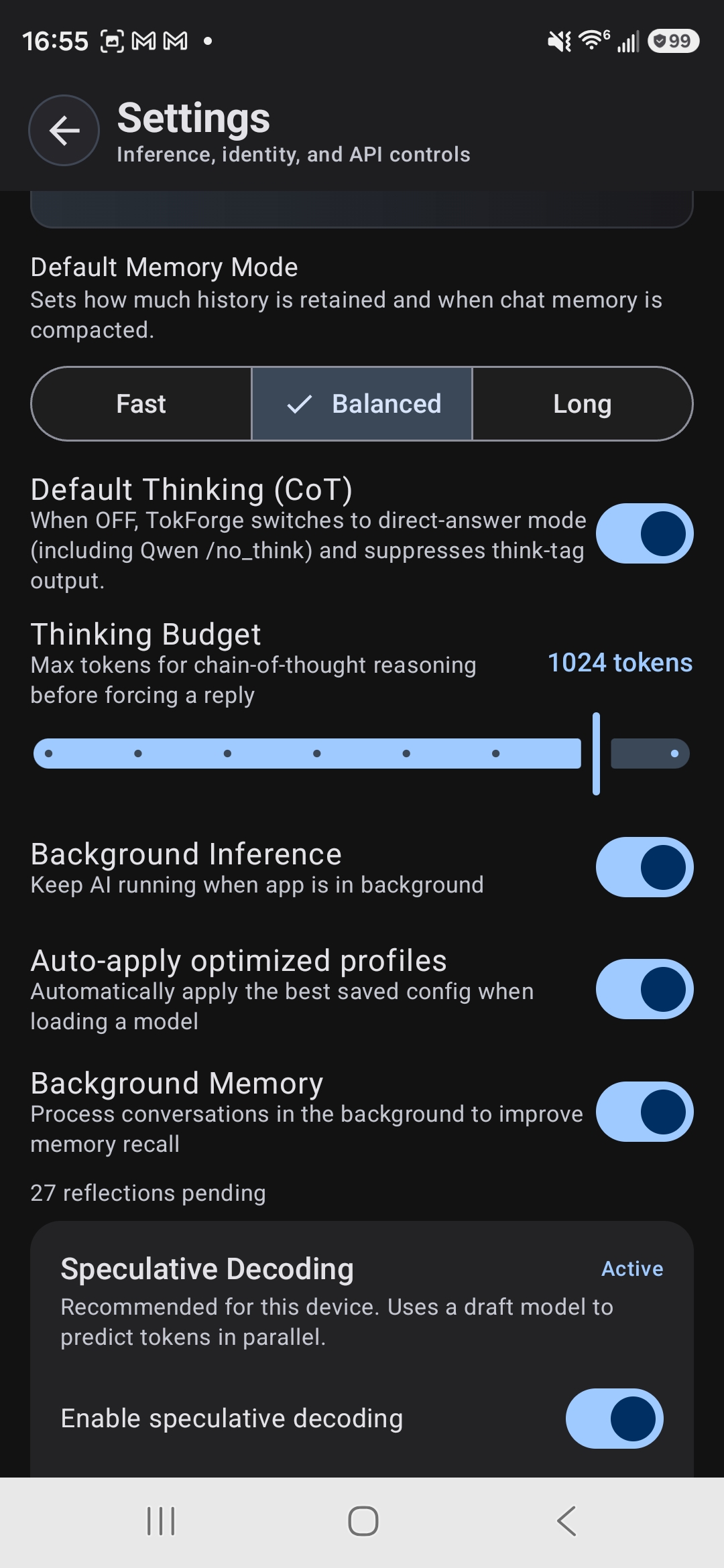
Task: Tap the battery indicator in status bar
Action: (x=672, y=42)
